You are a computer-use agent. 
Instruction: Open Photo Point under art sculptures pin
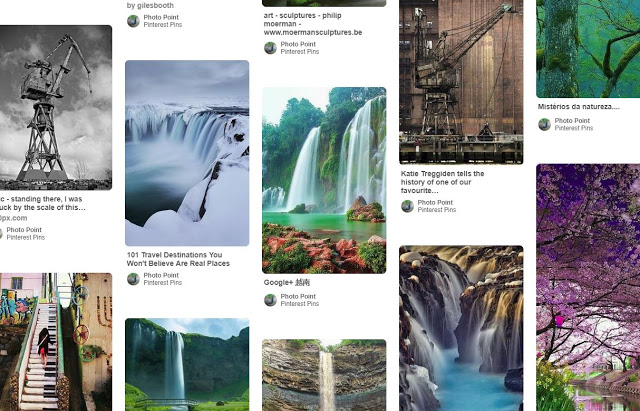pyautogui.click(x=298, y=44)
